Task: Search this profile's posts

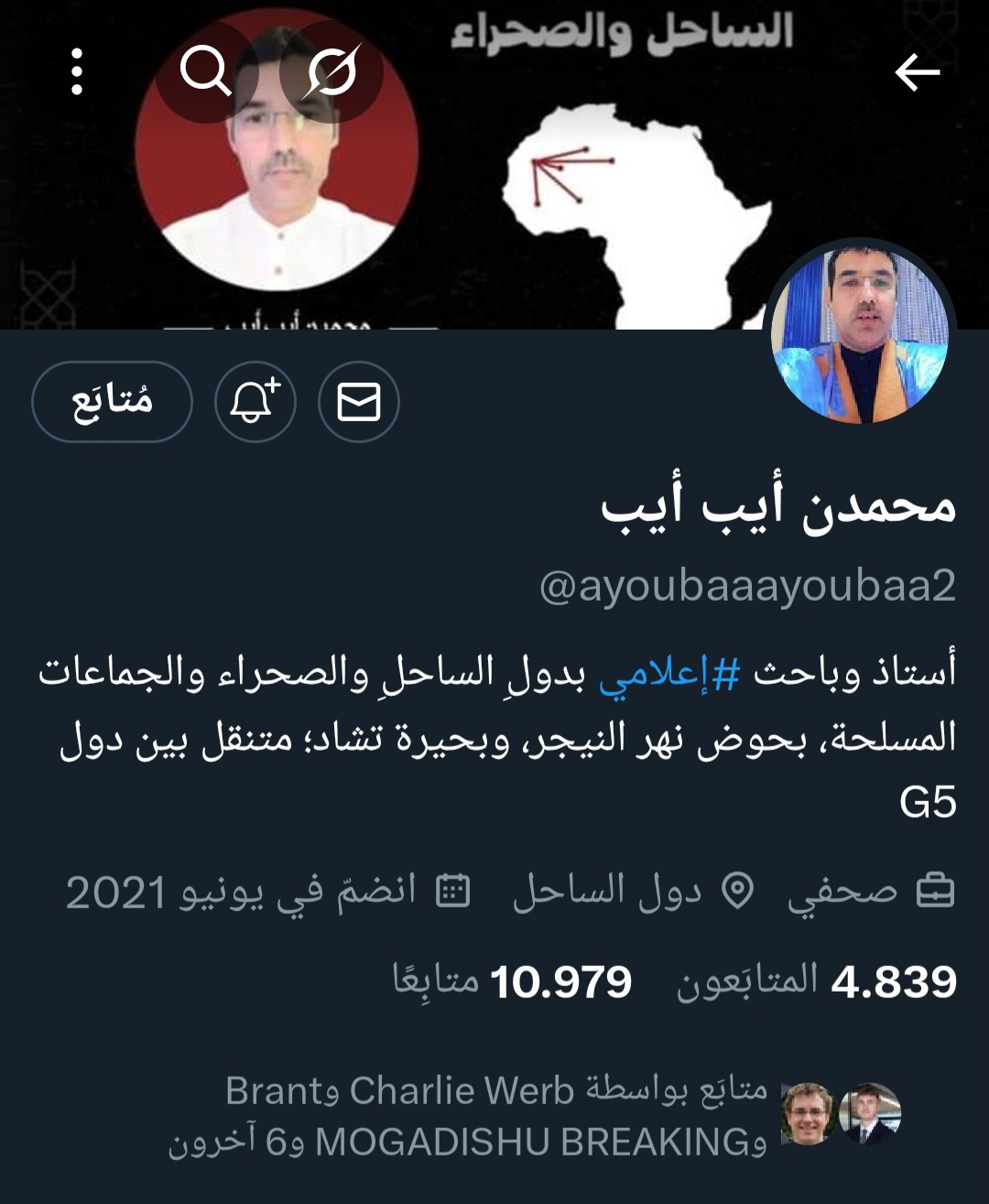Action: [205, 72]
